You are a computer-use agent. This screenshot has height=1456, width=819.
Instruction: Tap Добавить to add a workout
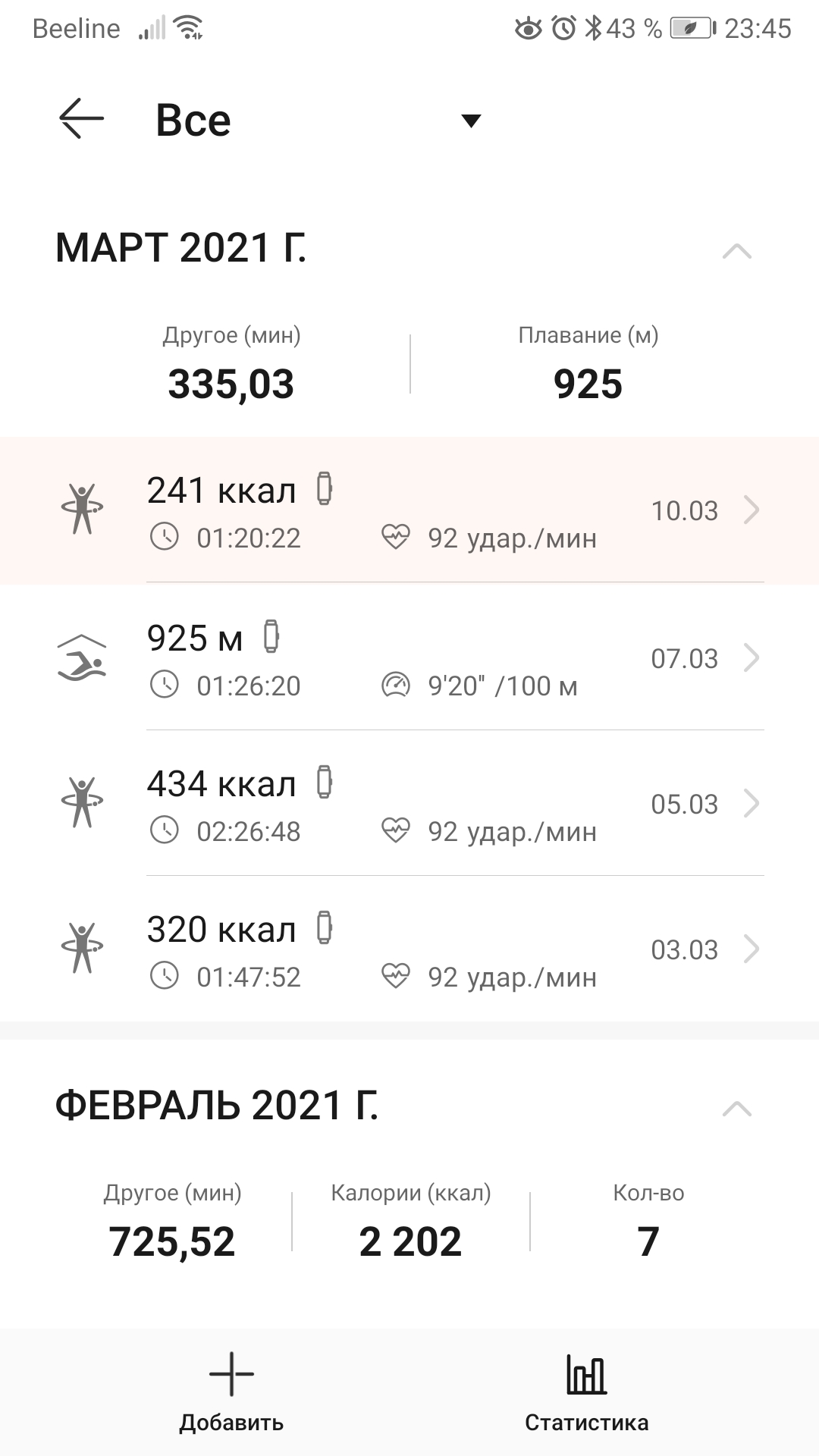click(x=231, y=1392)
